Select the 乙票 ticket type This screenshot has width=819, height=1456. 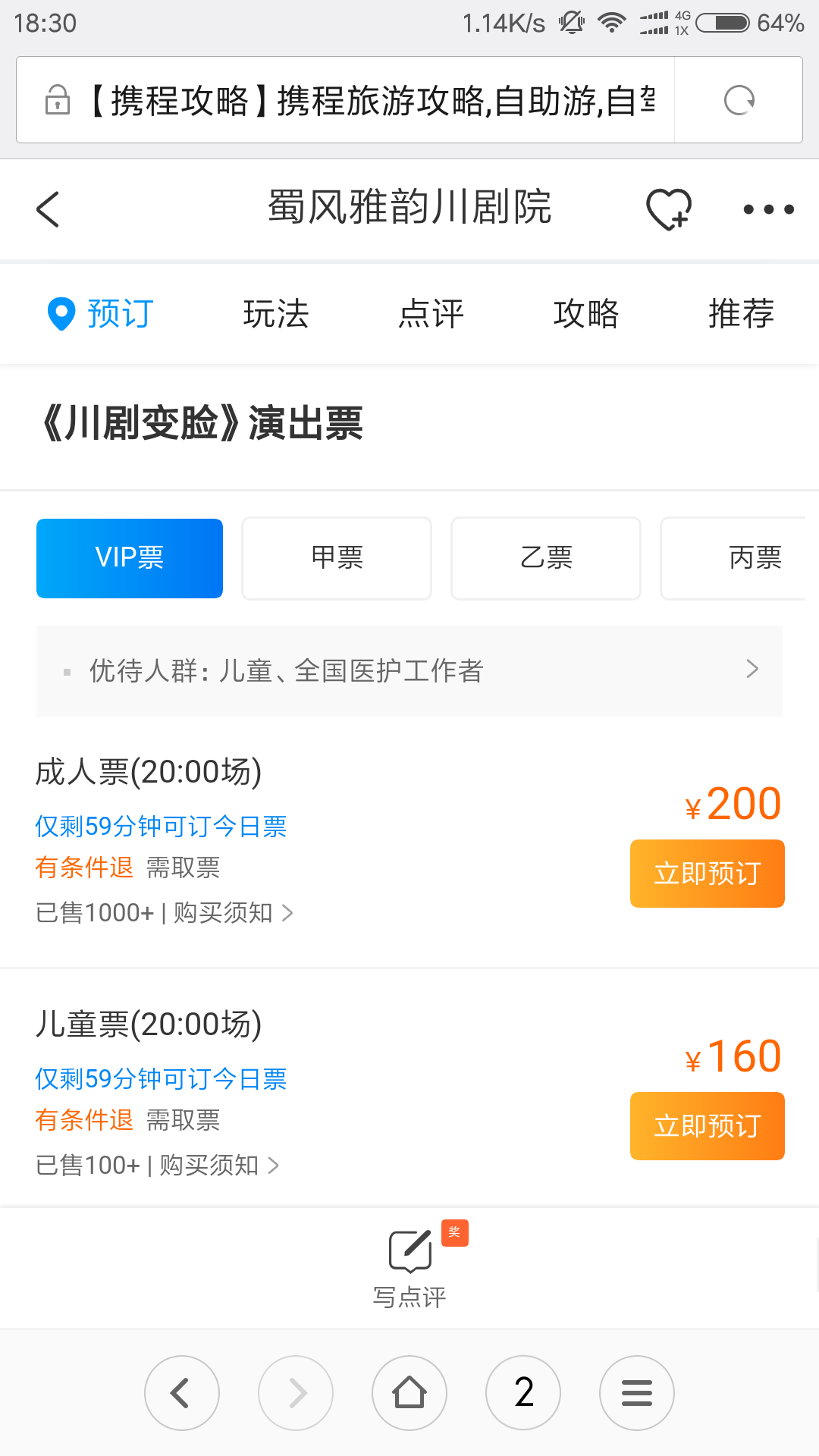(x=546, y=558)
